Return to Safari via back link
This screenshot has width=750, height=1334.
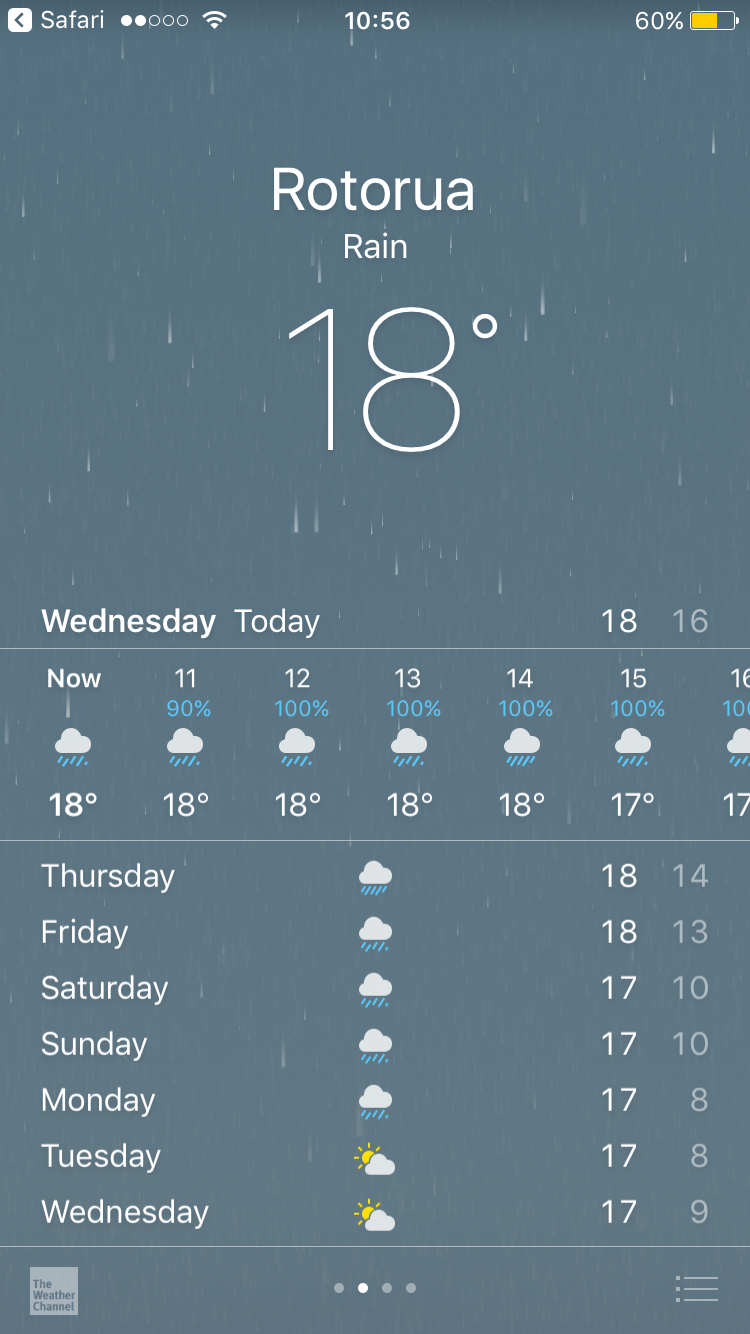pos(56,20)
